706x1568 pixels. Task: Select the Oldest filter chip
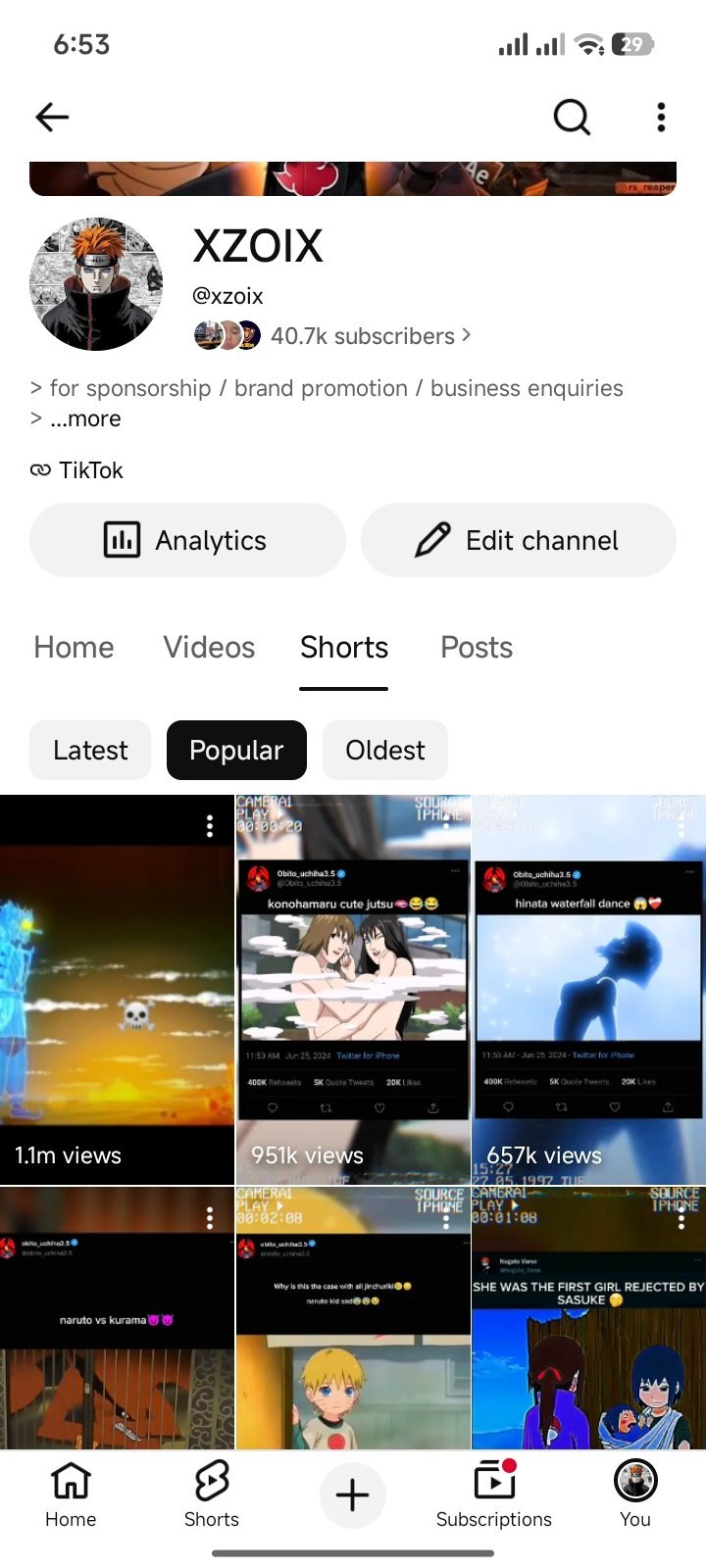coord(385,751)
